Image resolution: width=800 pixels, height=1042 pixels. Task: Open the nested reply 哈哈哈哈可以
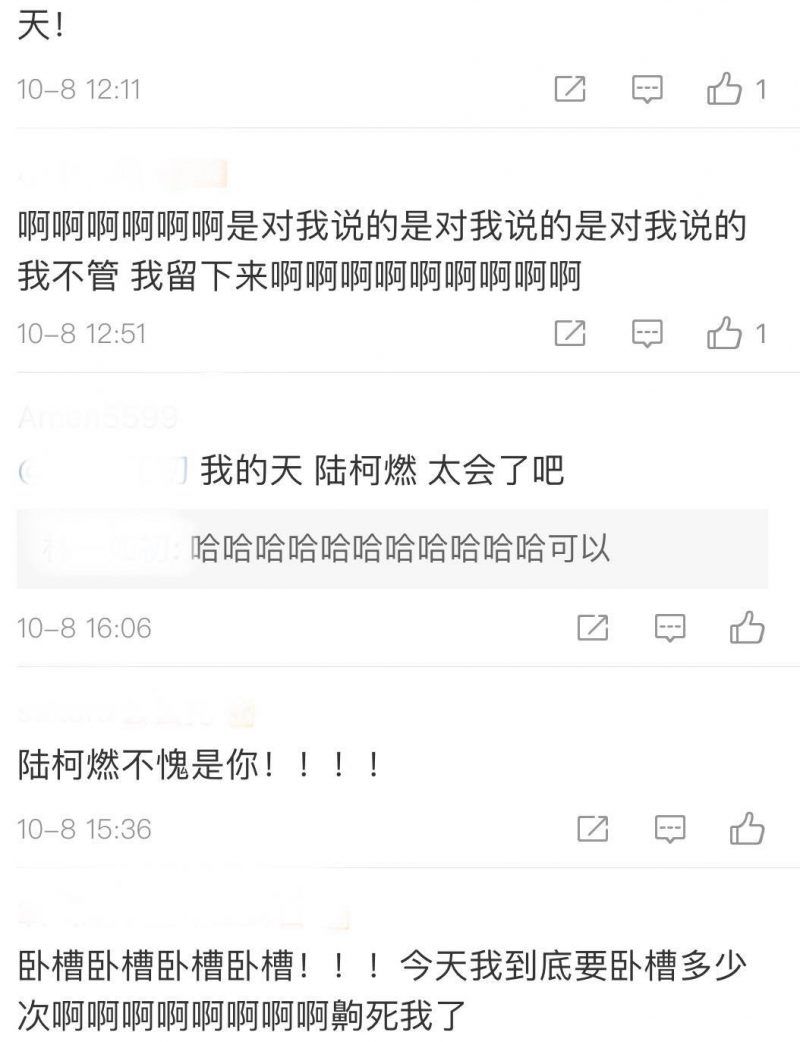(400, 548)
